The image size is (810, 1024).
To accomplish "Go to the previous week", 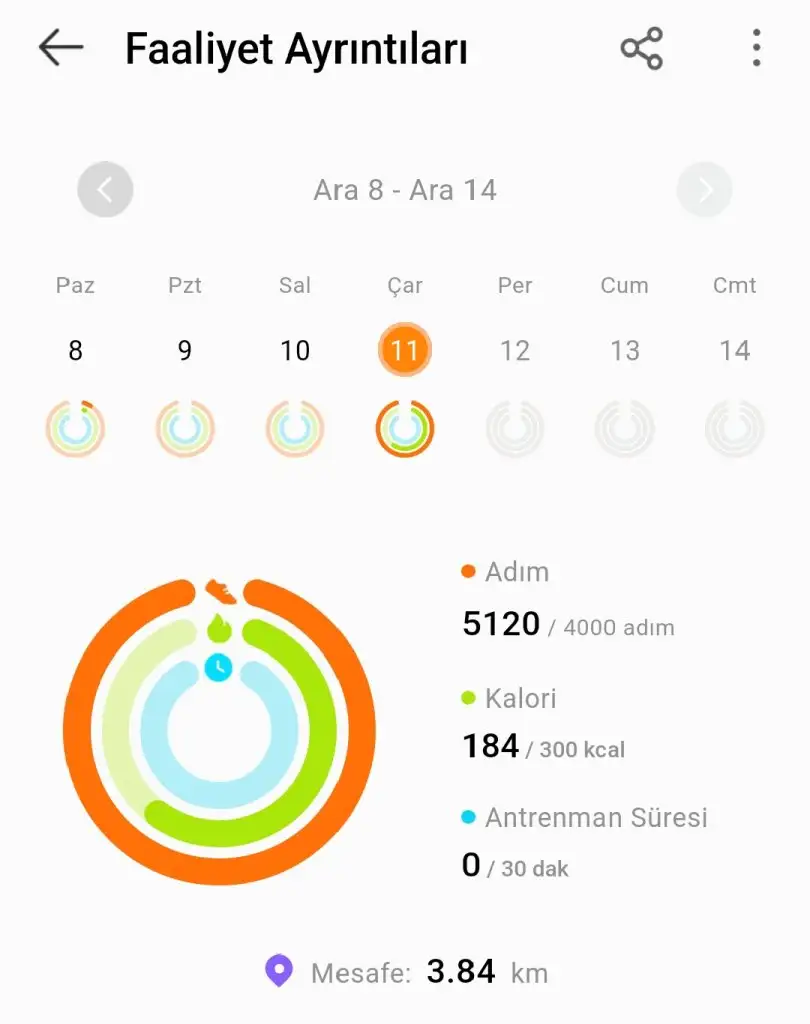I will tap(105, 189).
